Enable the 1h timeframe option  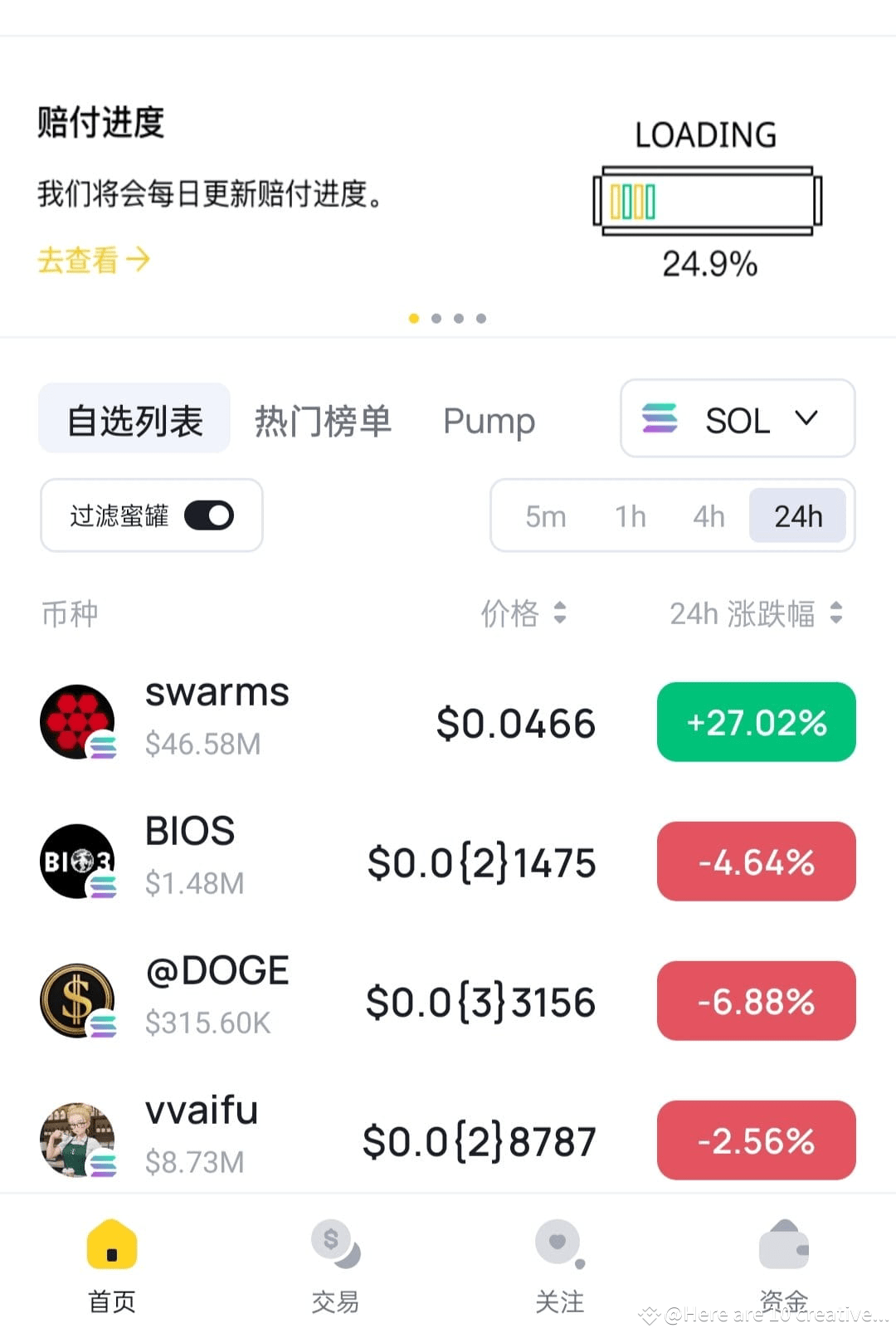click(x=630, y=515)
